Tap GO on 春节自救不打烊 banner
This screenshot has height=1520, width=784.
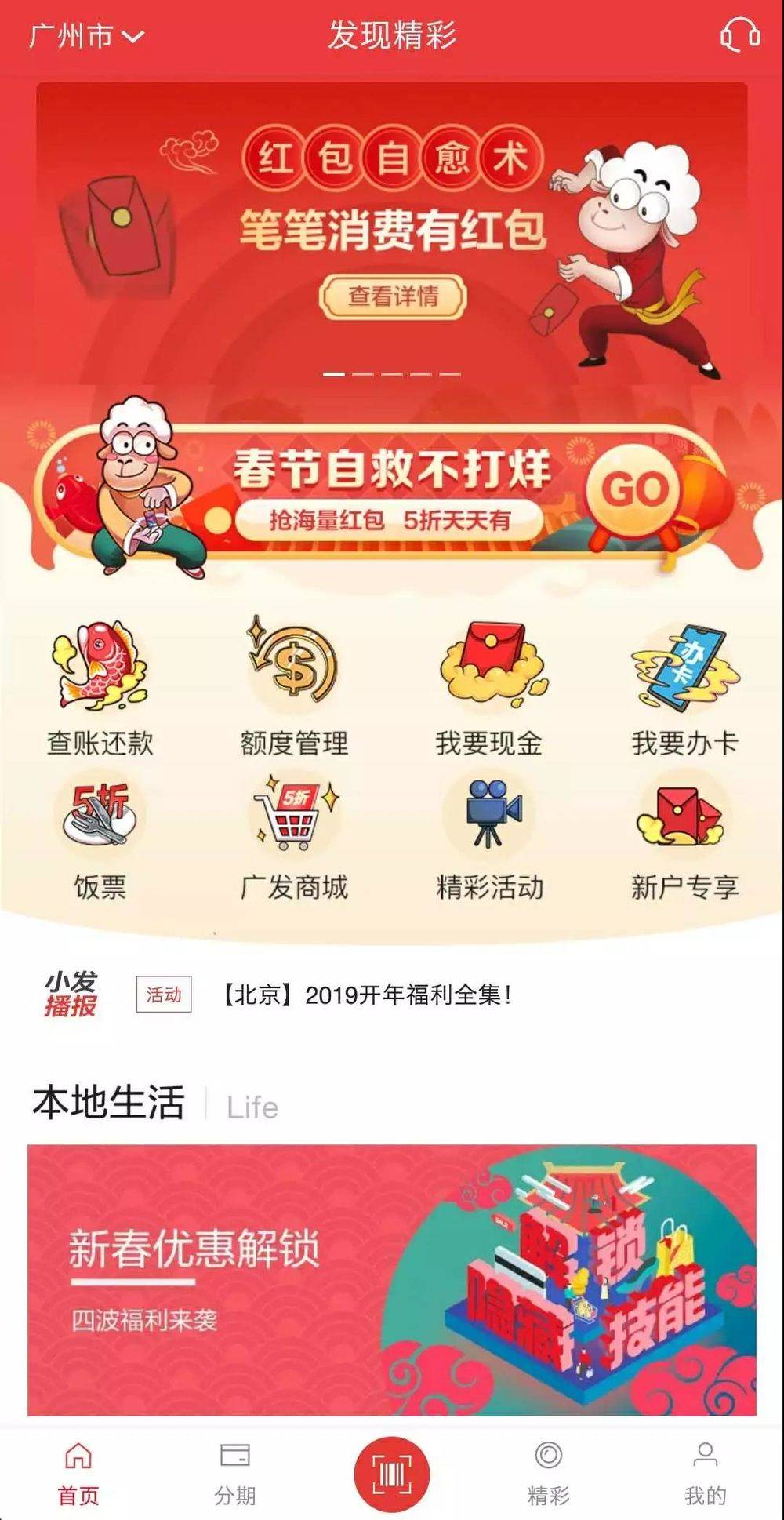click(635, 490)
